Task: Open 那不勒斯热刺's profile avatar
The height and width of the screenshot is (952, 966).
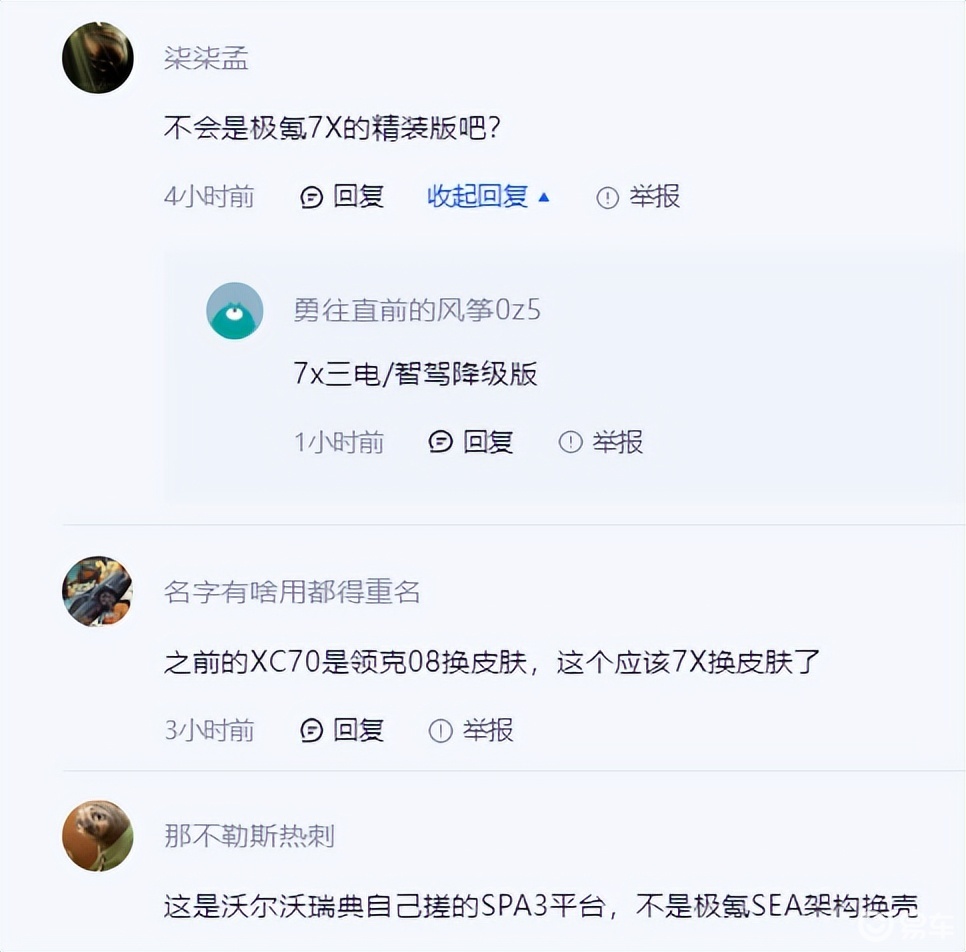Action: [98, 836]
